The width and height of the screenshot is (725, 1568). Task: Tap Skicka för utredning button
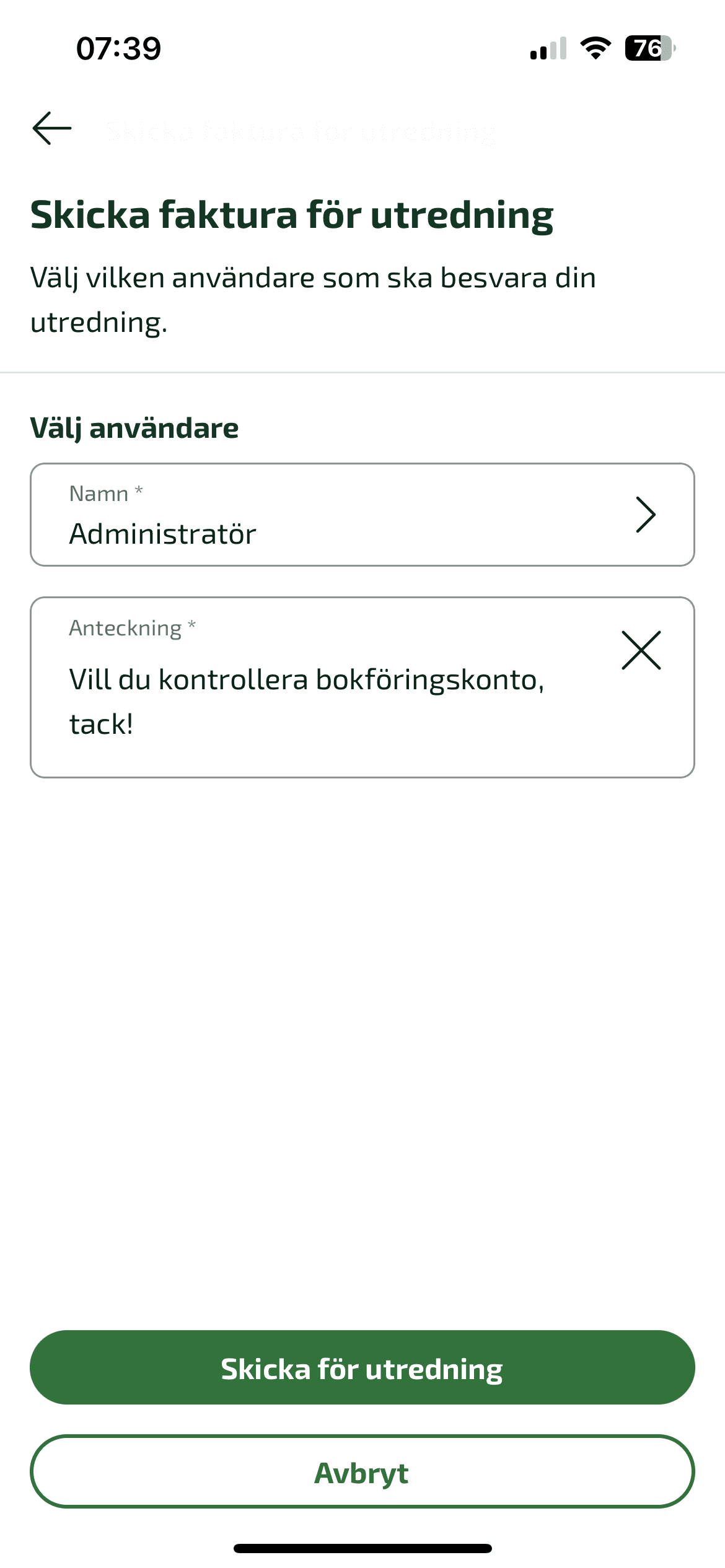pos(362,1367)
